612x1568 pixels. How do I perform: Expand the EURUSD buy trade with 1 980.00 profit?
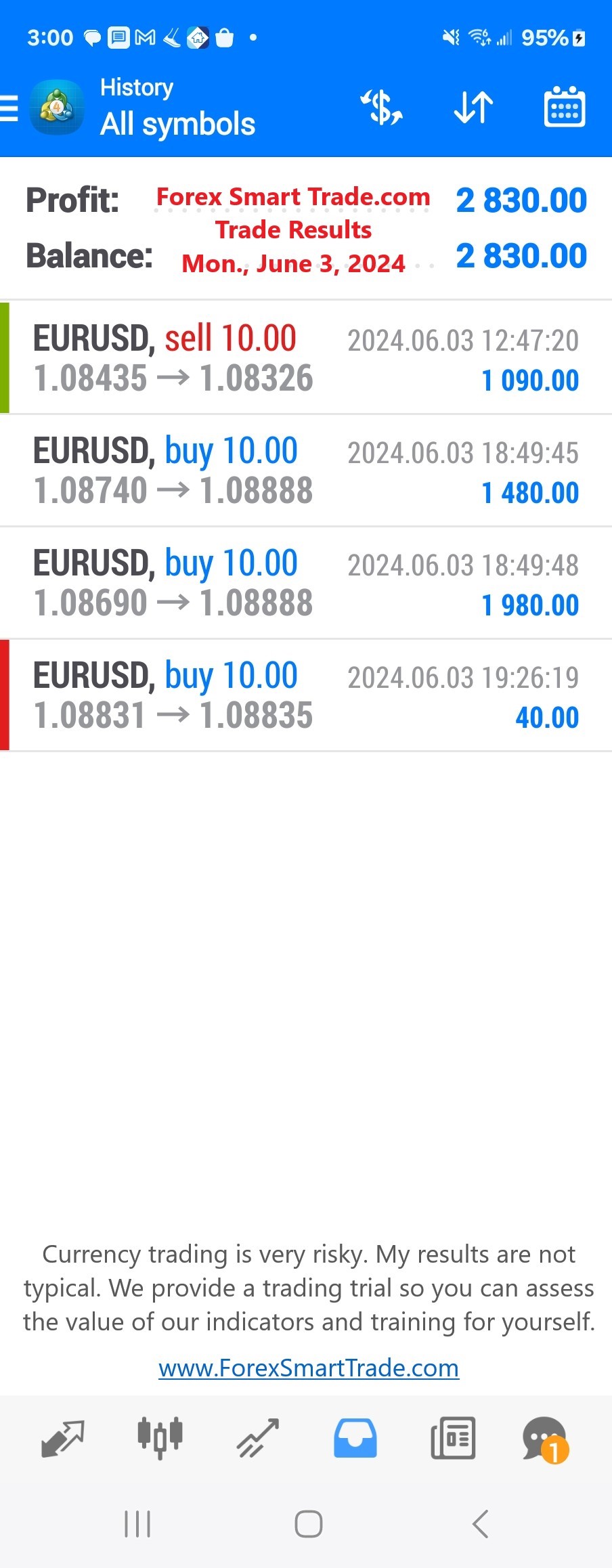tap(306, 583)
